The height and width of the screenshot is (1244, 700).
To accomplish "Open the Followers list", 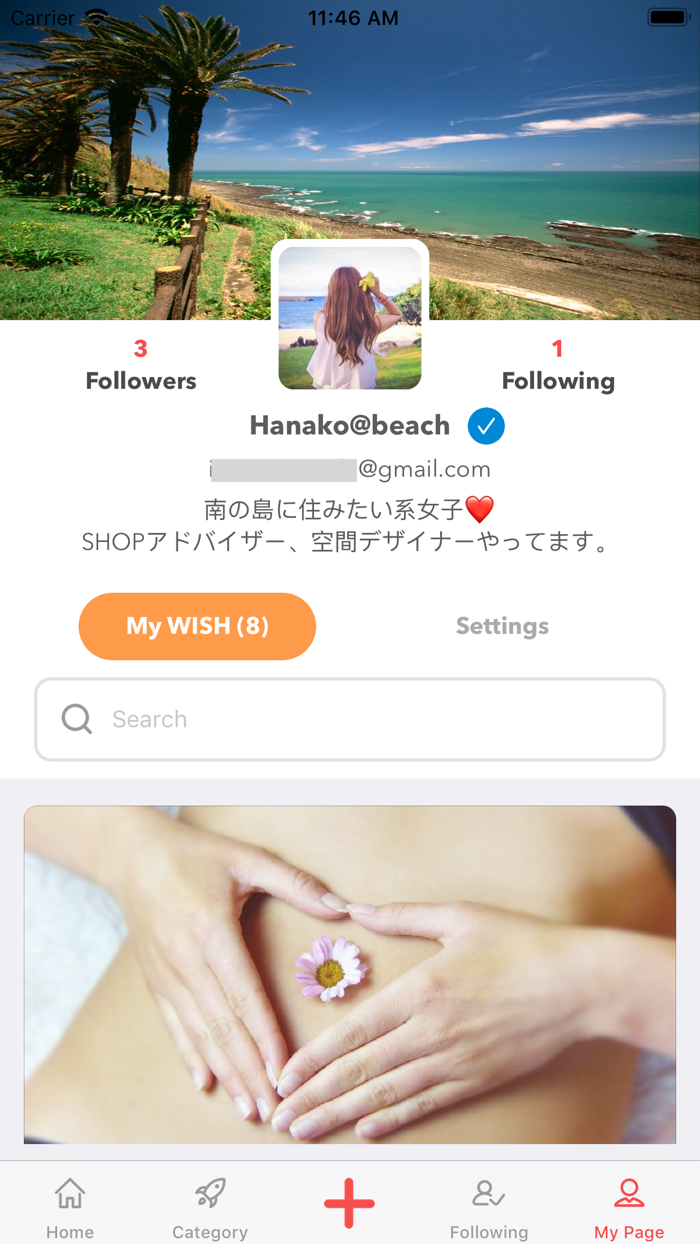I will coord(141,365).
